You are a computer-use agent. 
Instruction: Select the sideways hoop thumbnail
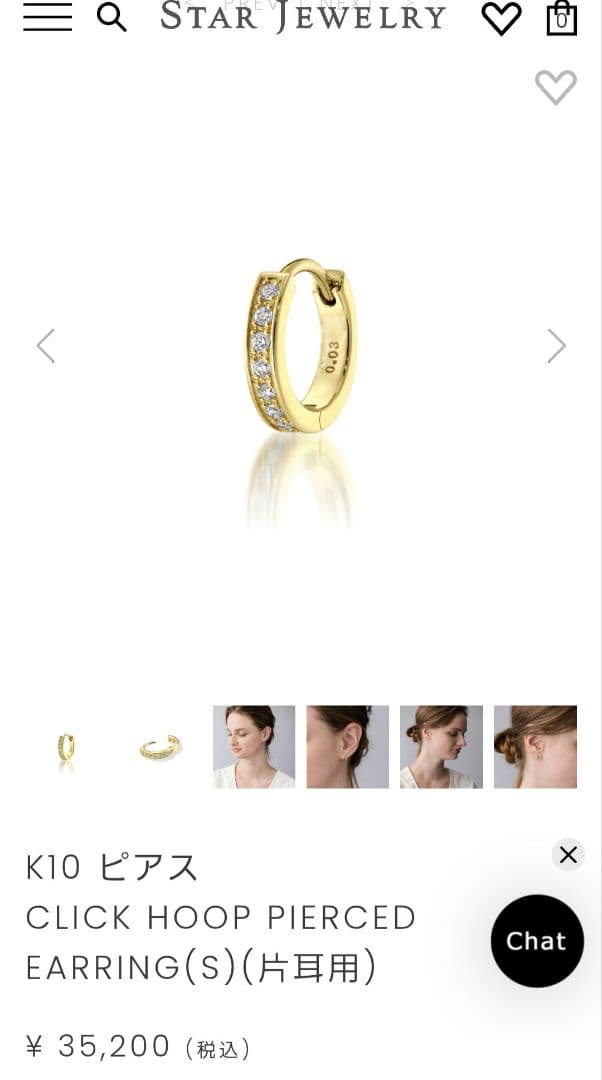pyautogui.click(x=160, y=747)
